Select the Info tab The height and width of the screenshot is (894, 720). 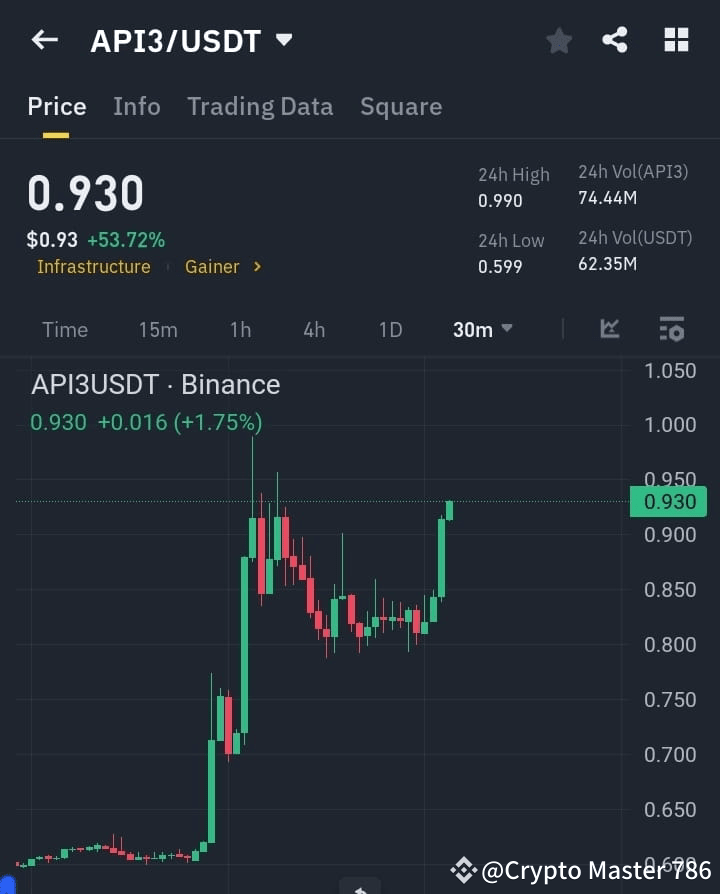(x=137, y=106)
